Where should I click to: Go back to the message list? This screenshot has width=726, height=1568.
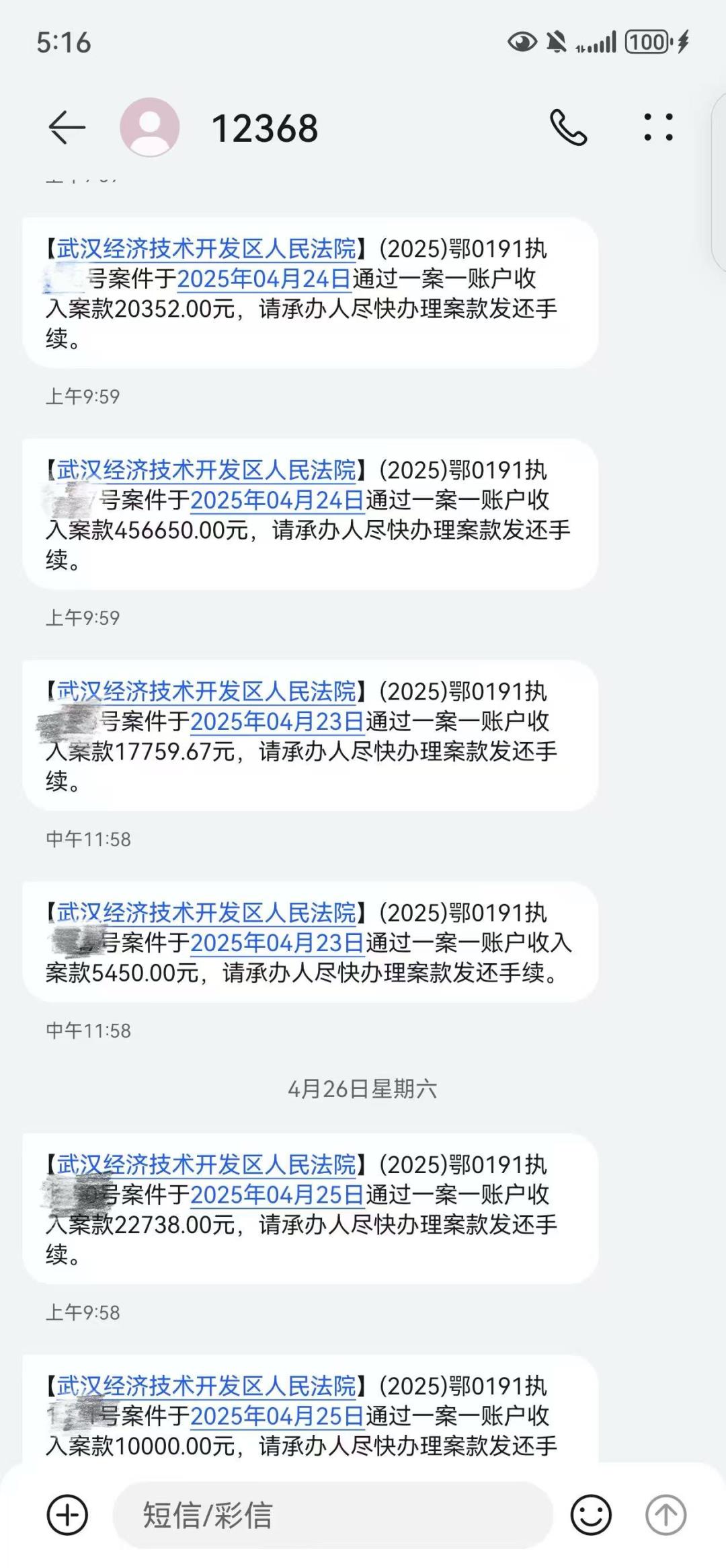point(67,128)
